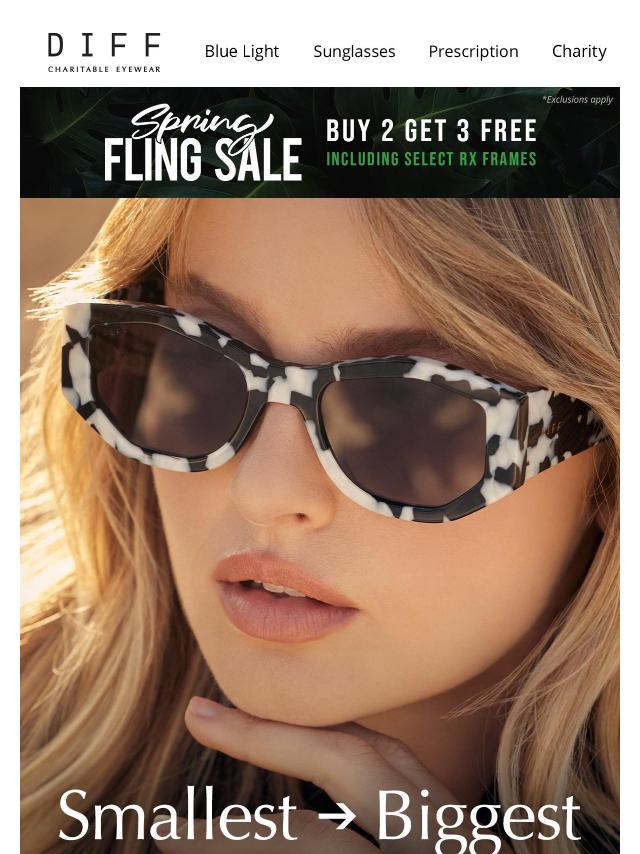Go to the Sunglasses section
640x854 pixels.
pos(354,51)
